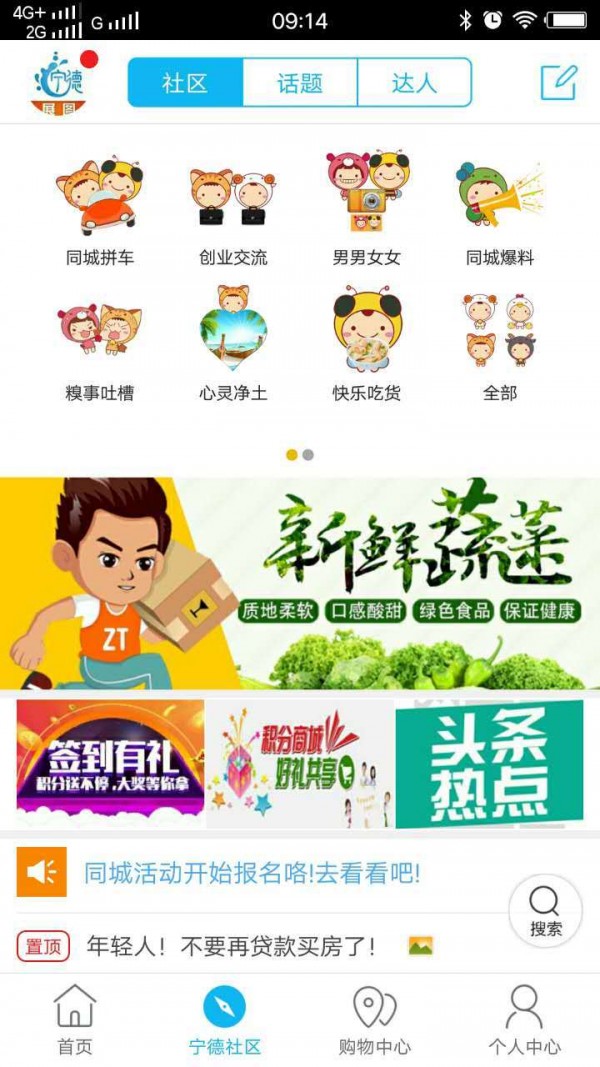The image size is (600, 1067).
Task: Open the 个人中心 tab
Action: pyautogui.click(x=524, y=1020)
